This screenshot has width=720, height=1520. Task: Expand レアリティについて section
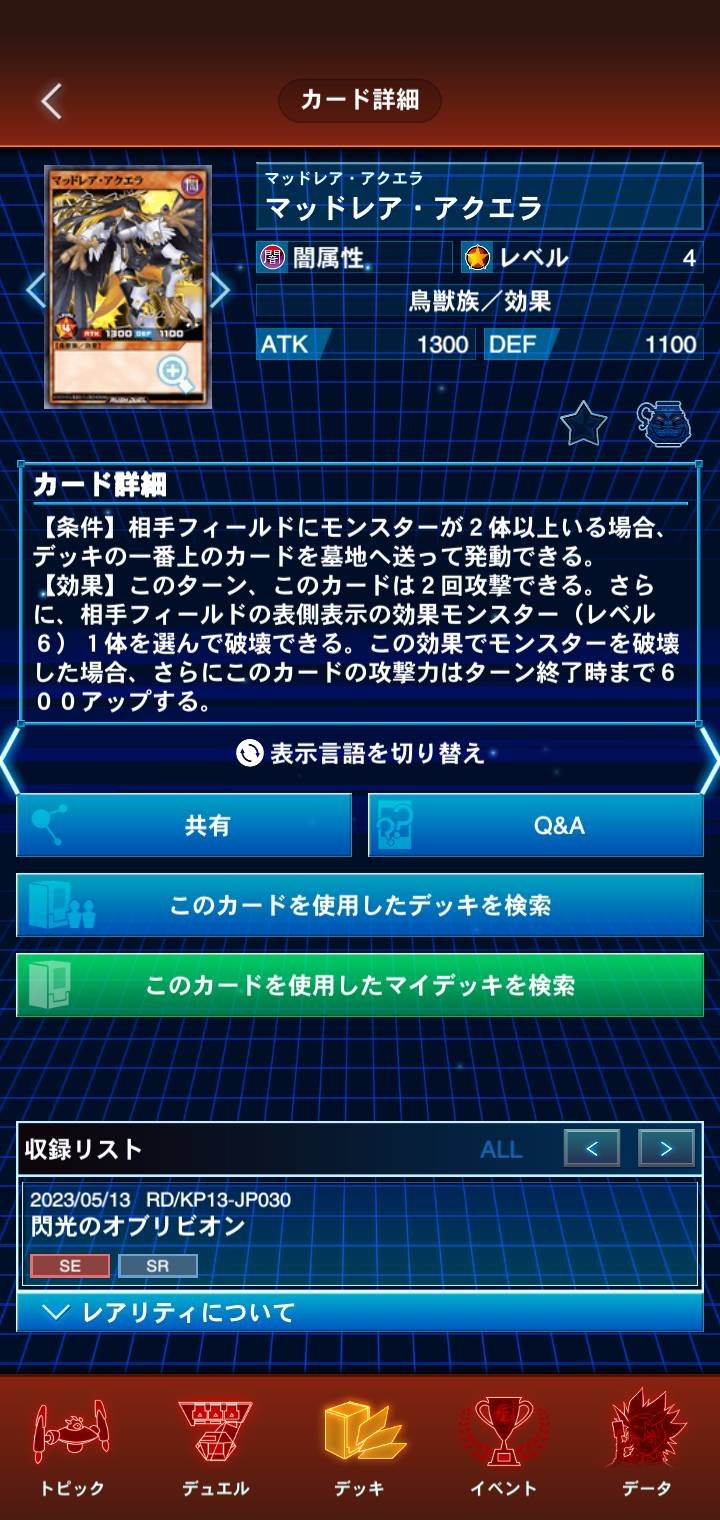coord(360,1311)
